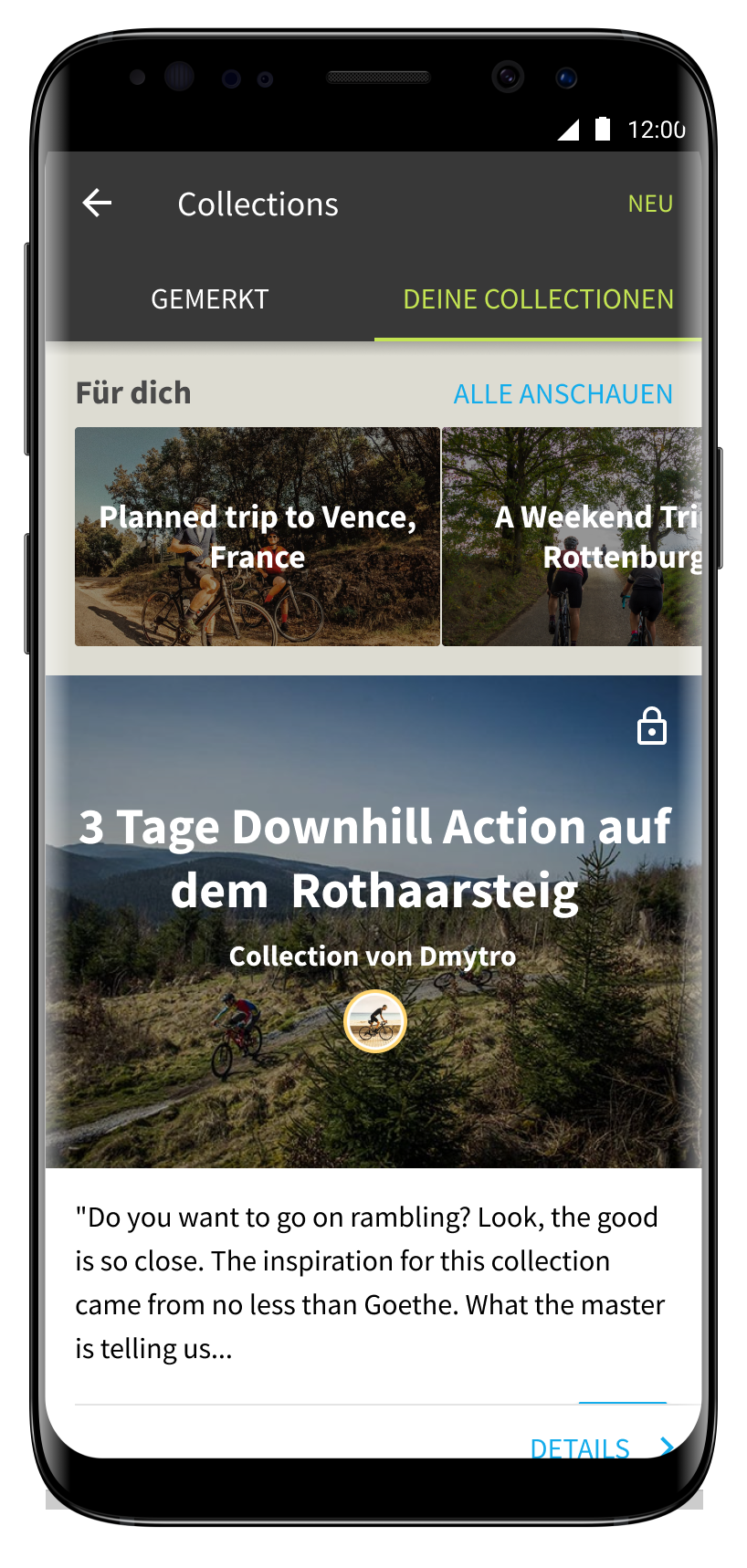Select the DEINE COLLECTIONEN tab
This screenshot has height=1568, width=747.
tap(538, 299)
